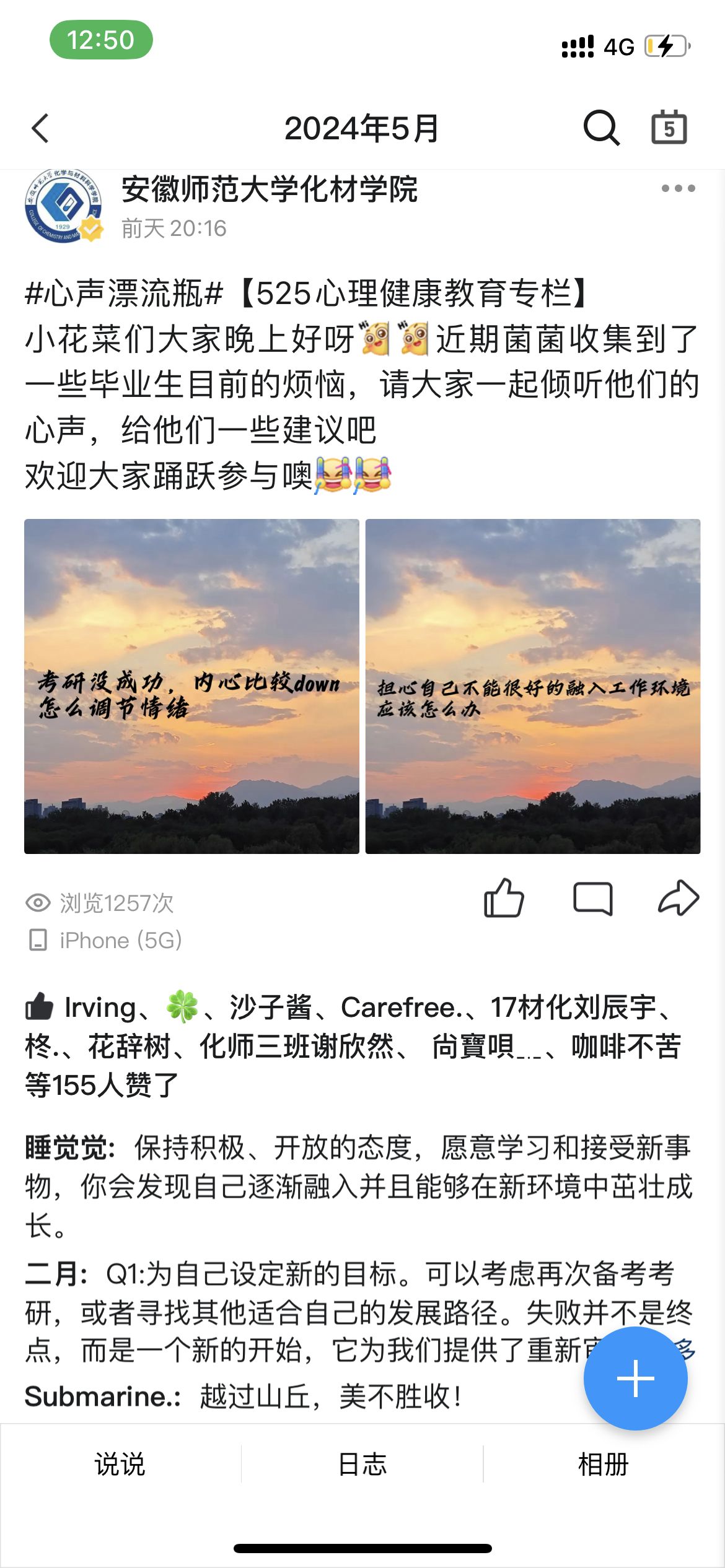This screenshot has width=725, height=1568.
Task: Switch to the 说说 tab
Action: (x=120, y=1465)
